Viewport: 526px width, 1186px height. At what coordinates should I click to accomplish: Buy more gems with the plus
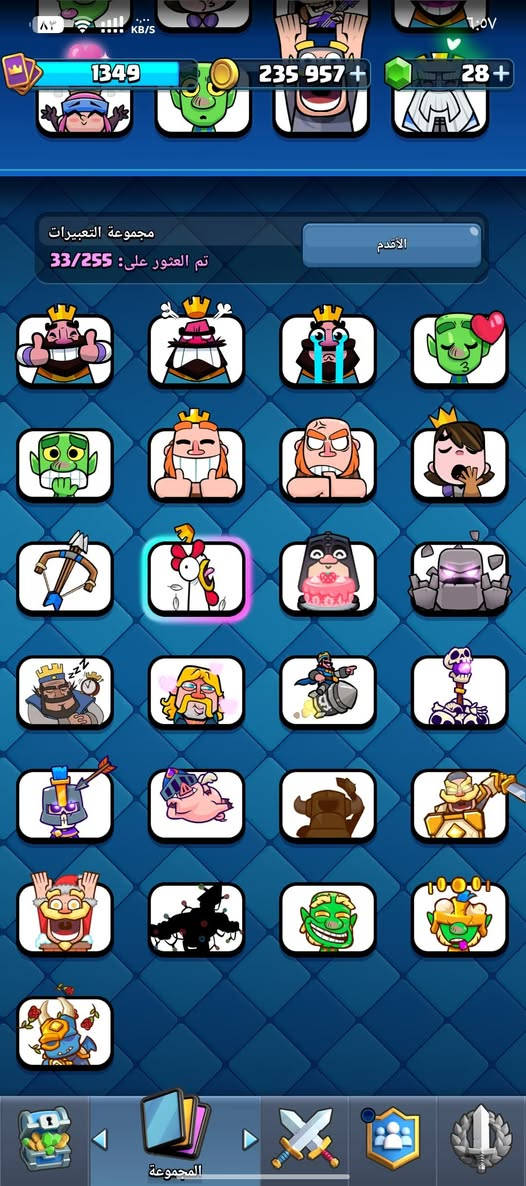501,73
